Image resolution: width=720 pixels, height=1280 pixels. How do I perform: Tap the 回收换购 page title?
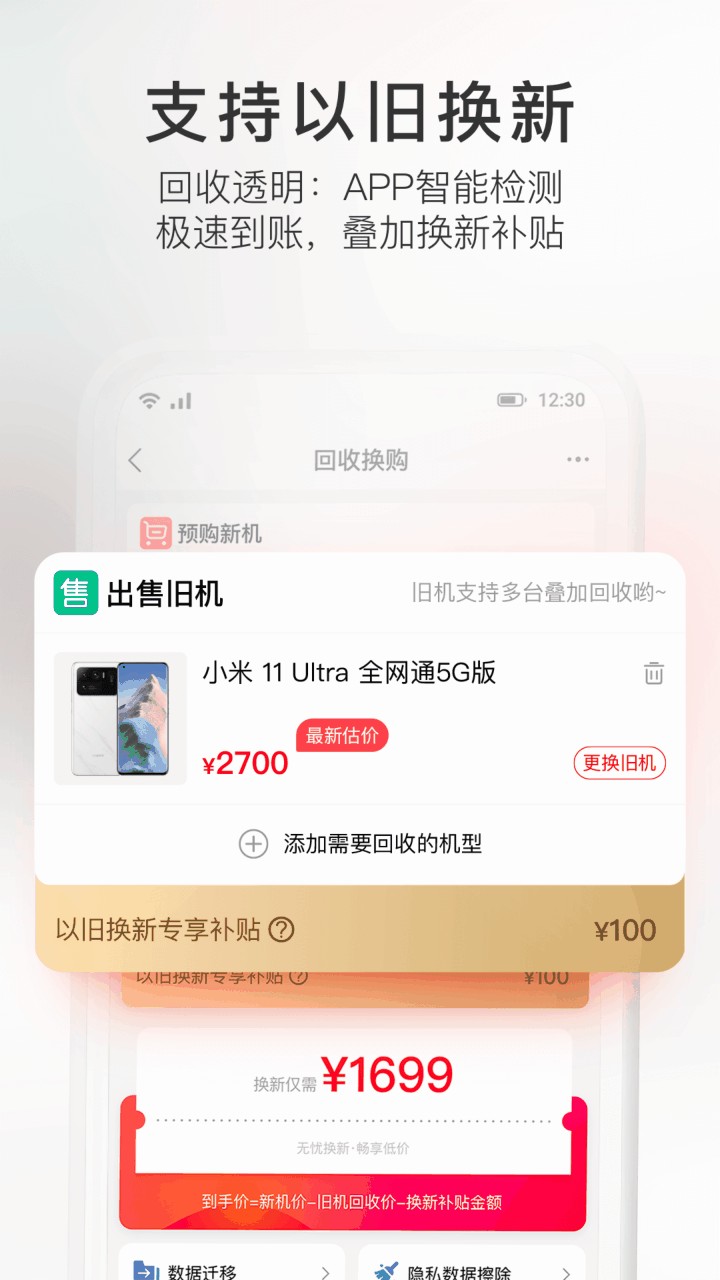tap(359, 458)
